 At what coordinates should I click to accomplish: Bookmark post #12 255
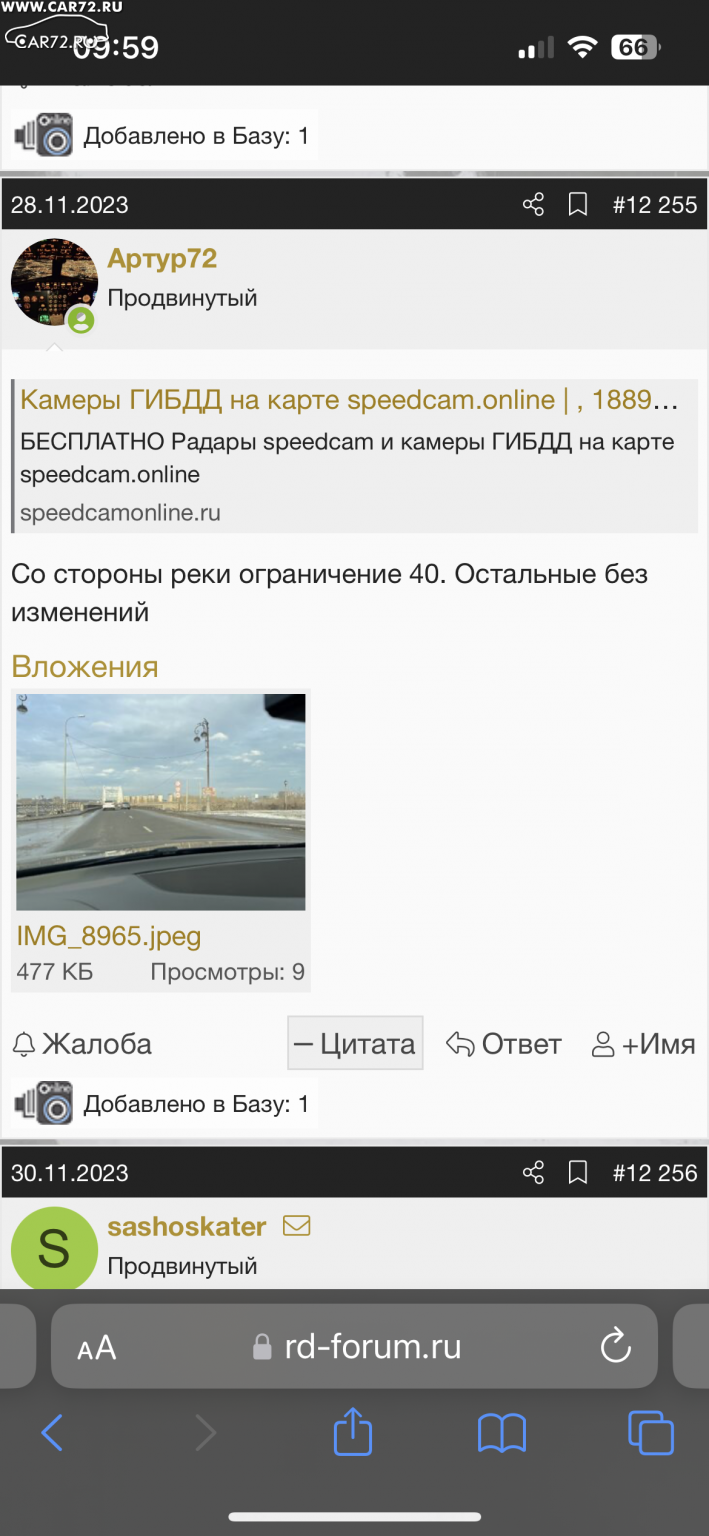pos(577,205)
